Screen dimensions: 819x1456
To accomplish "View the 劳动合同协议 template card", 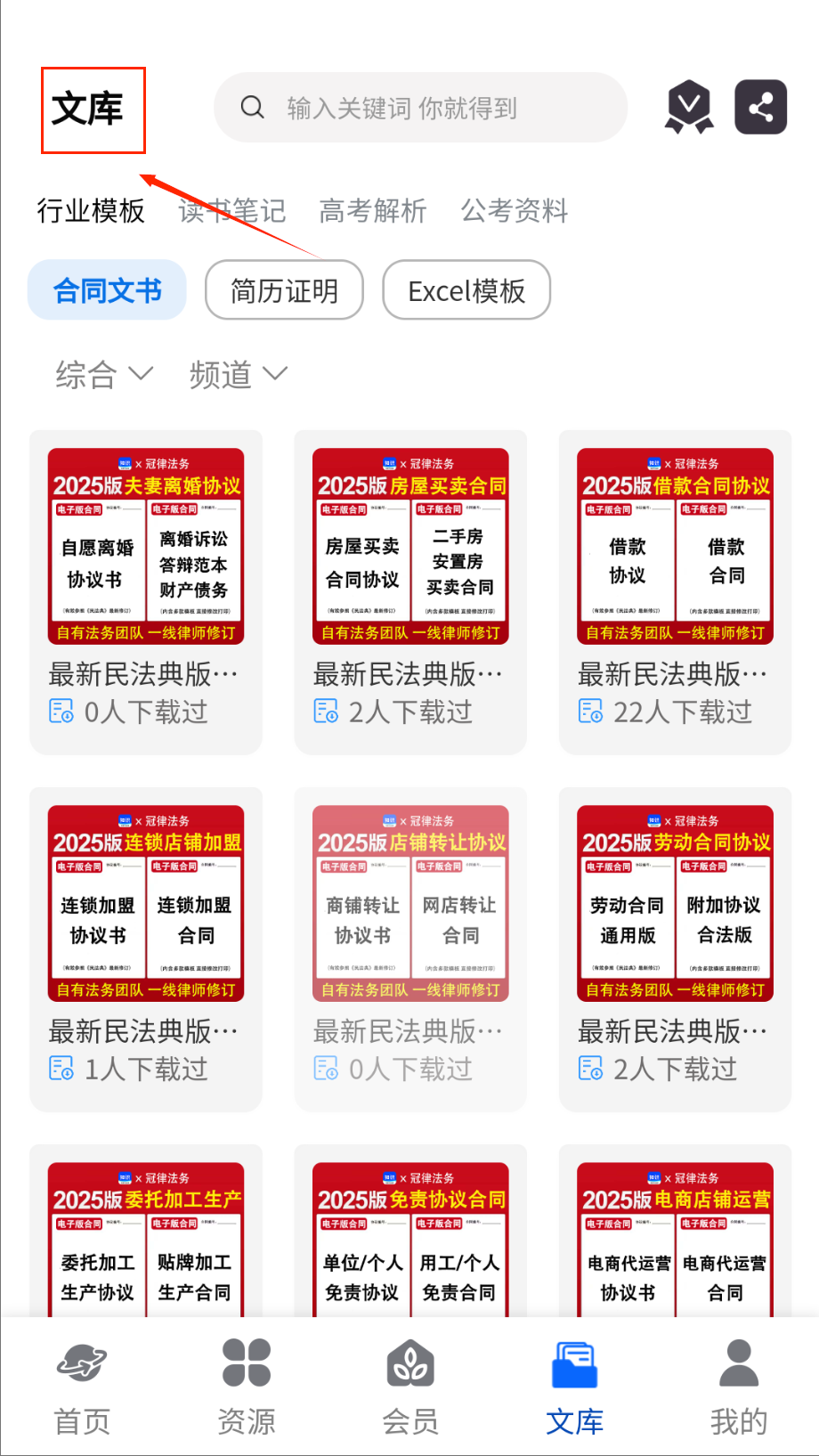I will click(x=675, y=948).
